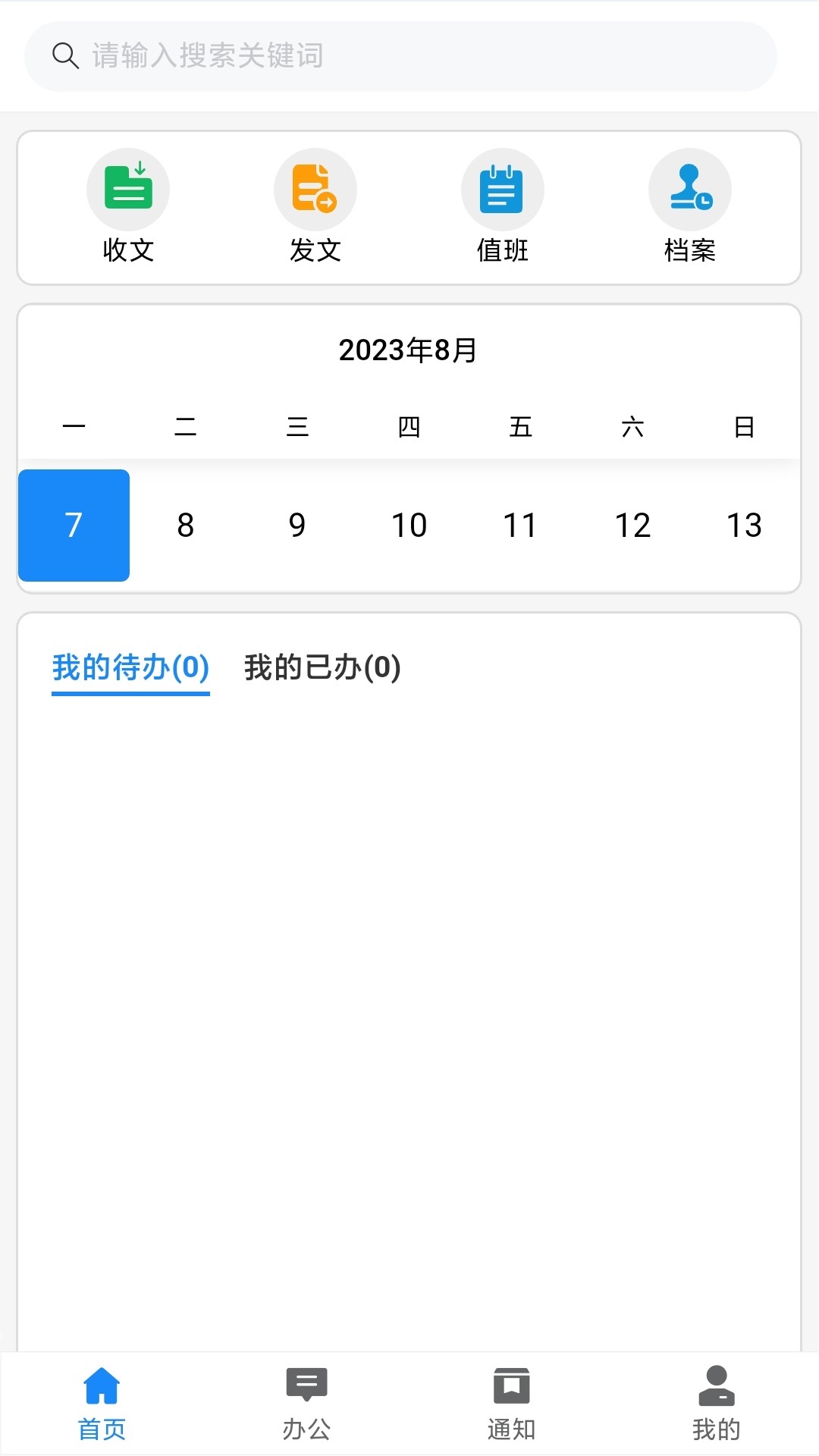The width and height of the screenshot is (819, 1456).
Task: Switch to the 我的 profile tab
Action: pos(717,1404)
